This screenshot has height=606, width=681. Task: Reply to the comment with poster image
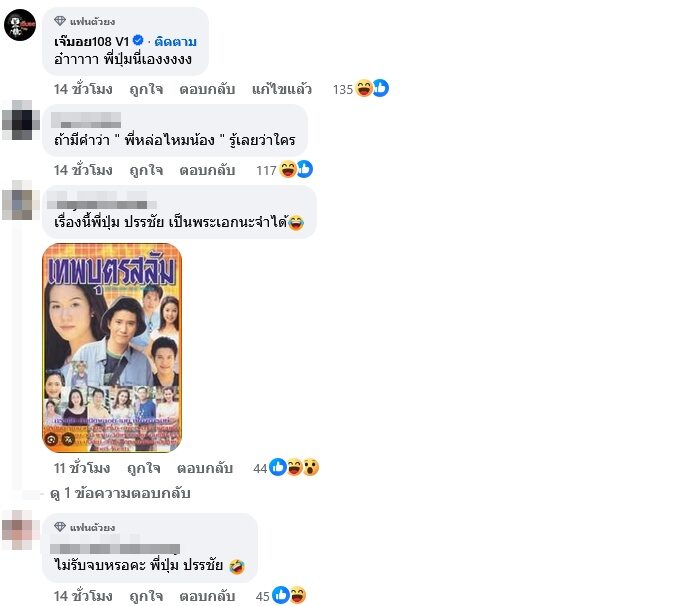205,468
